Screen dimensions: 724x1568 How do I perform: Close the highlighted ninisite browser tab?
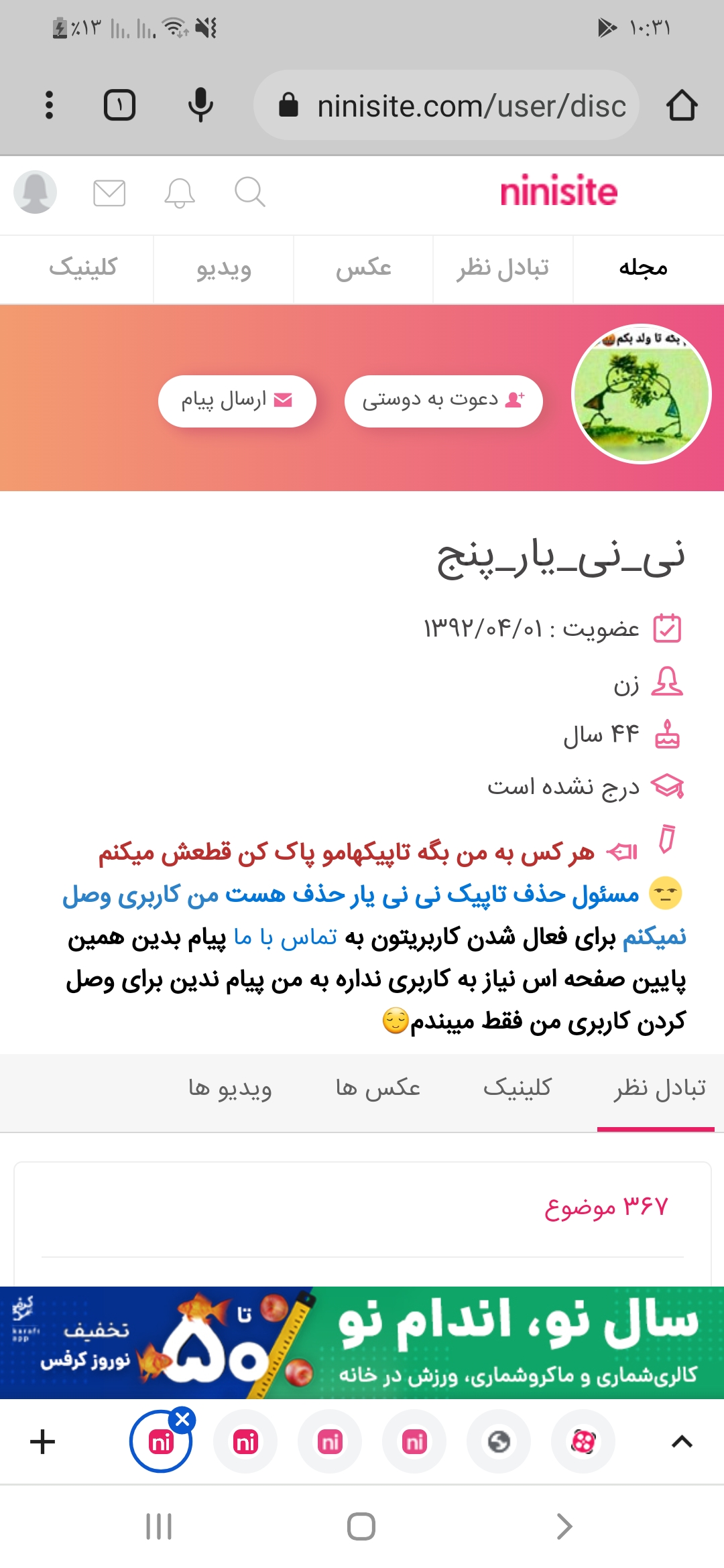[x=182, y=1419]
